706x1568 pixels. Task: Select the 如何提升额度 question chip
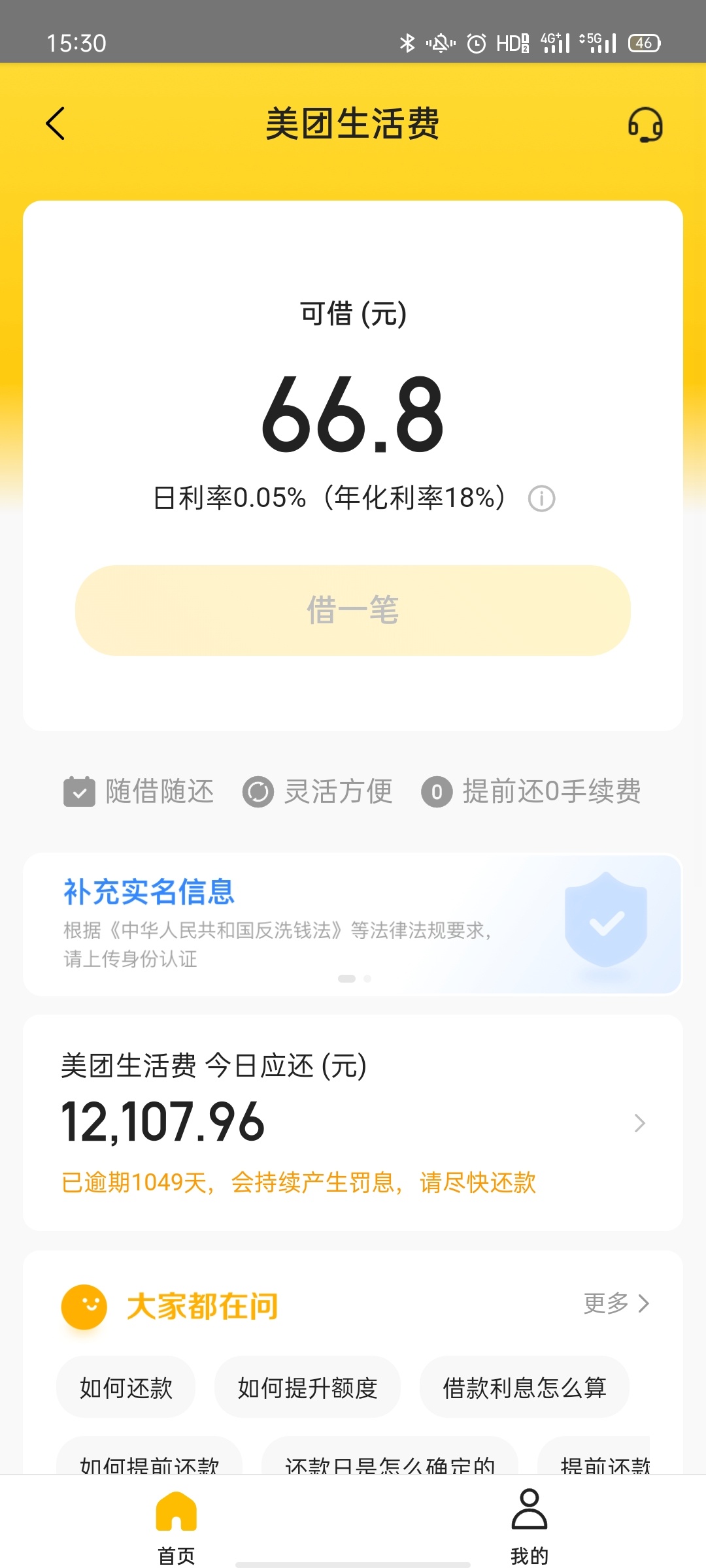(x=307, y=1387)
